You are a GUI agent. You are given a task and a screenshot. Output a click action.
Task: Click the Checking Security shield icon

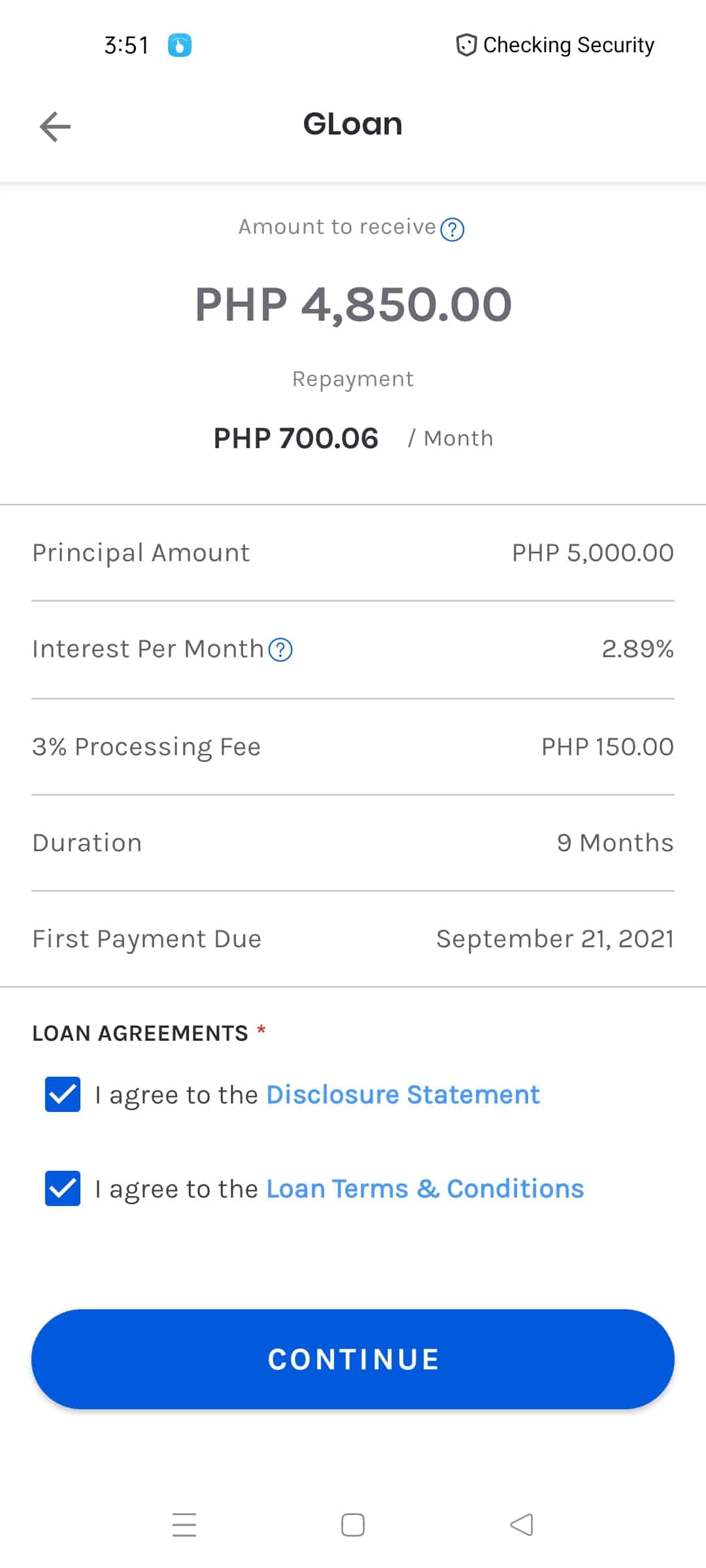(x=465, y=44)
